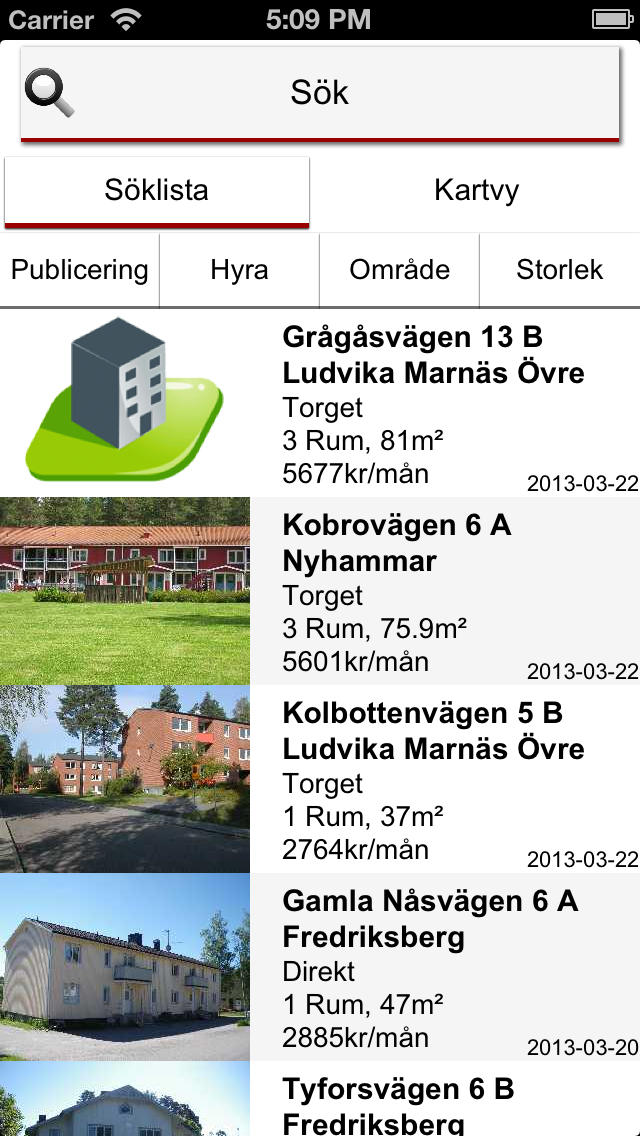The image size is (640, 1136).
Task: Switch to the Kartvy map view
Action: tap(476, 191)
